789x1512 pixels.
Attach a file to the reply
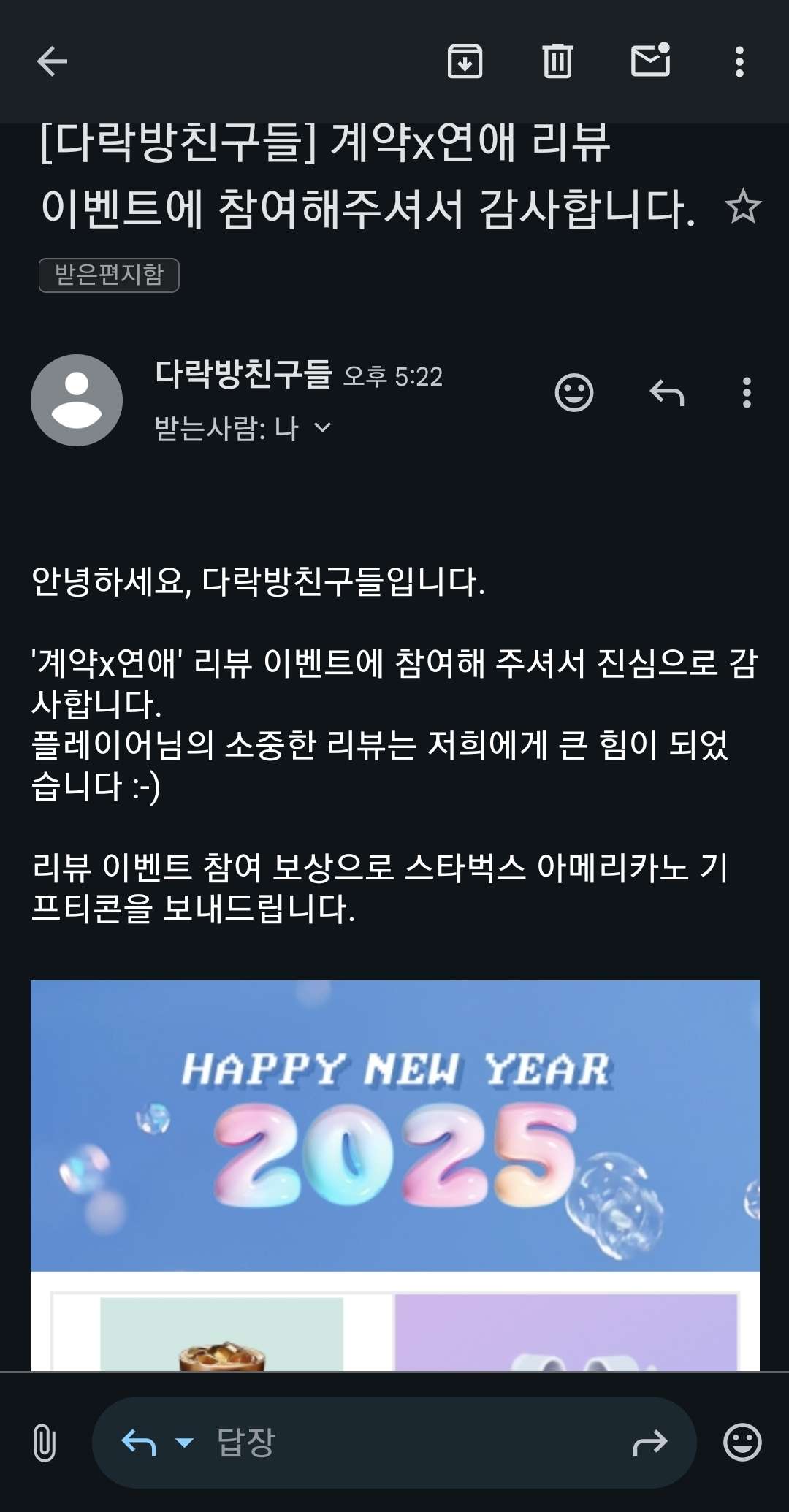pyautogui.click(x=45, y=1443)
